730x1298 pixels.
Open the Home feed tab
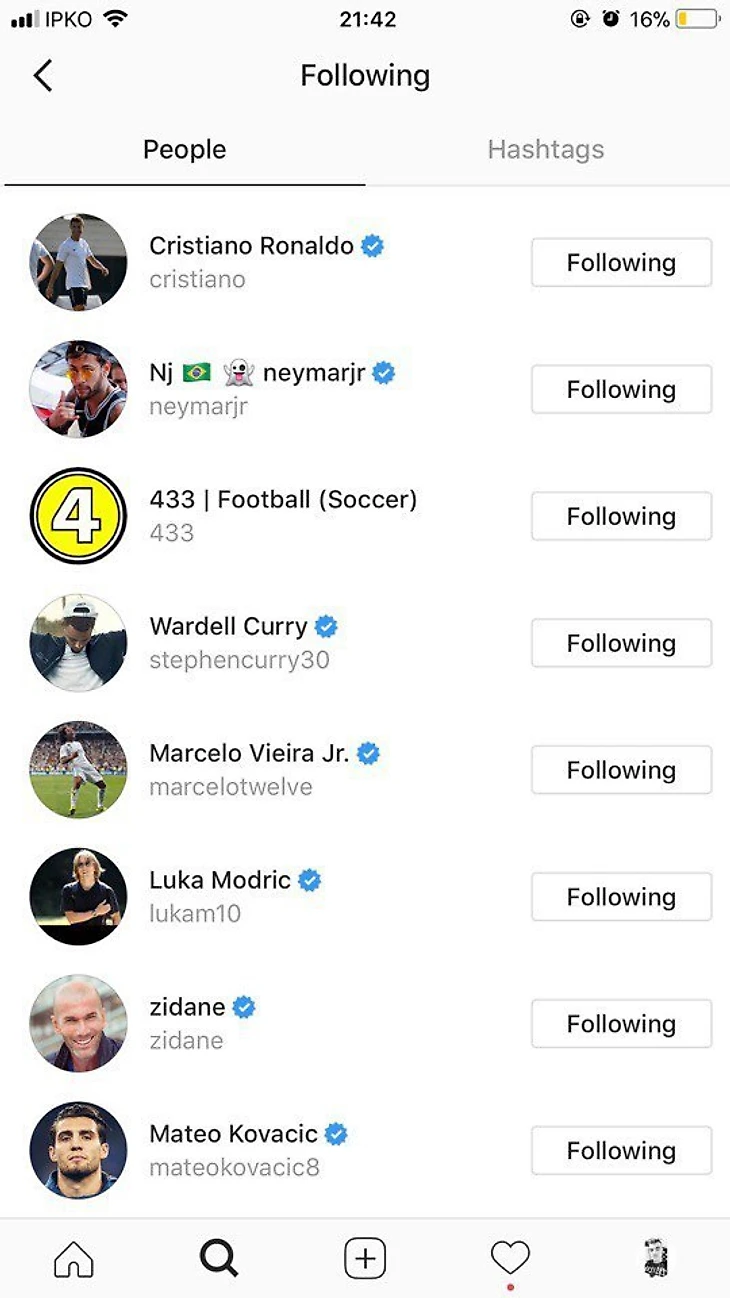click(73, 1259)
